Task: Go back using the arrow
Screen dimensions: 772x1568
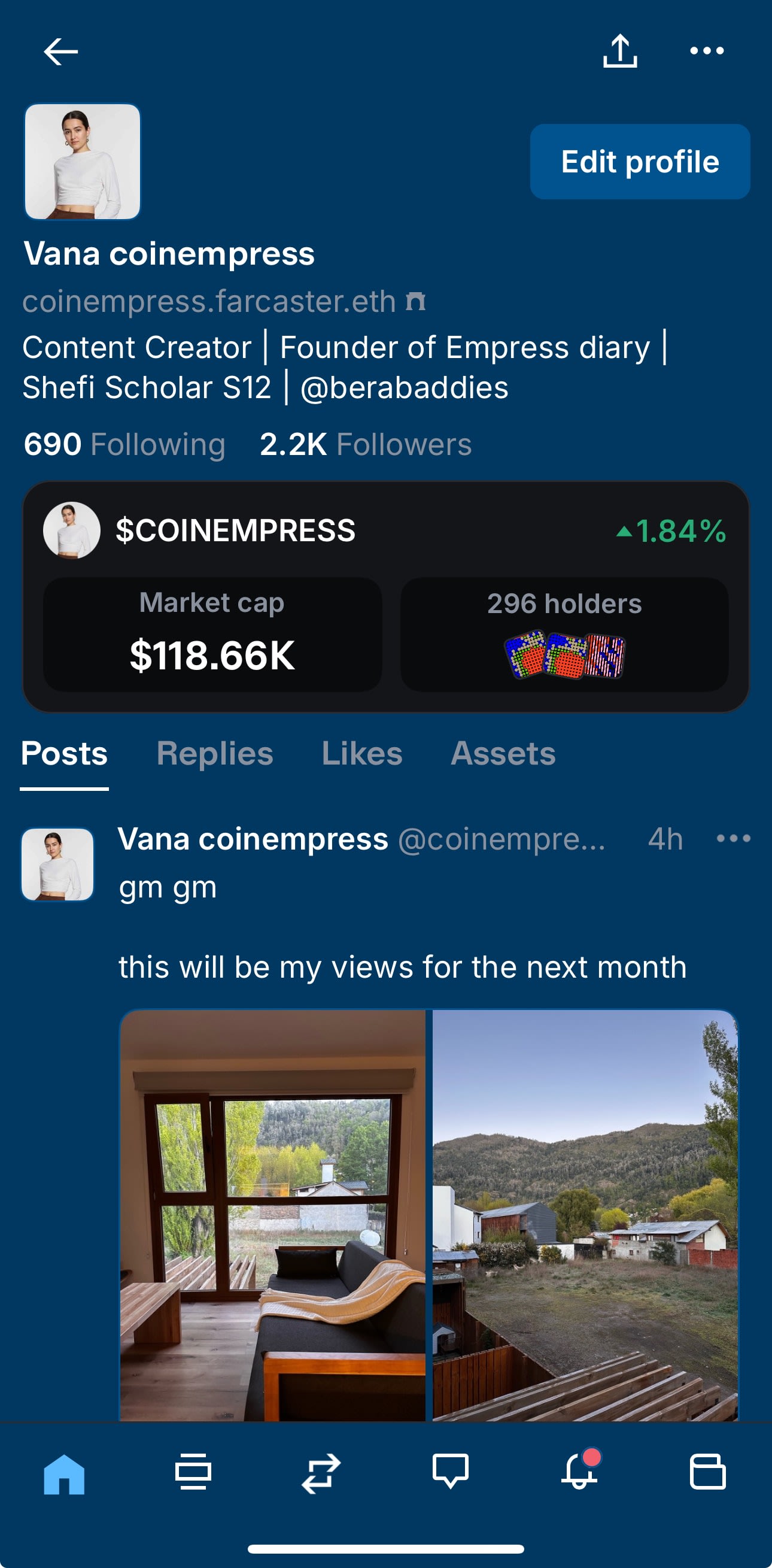Action: tap(61, 51)
